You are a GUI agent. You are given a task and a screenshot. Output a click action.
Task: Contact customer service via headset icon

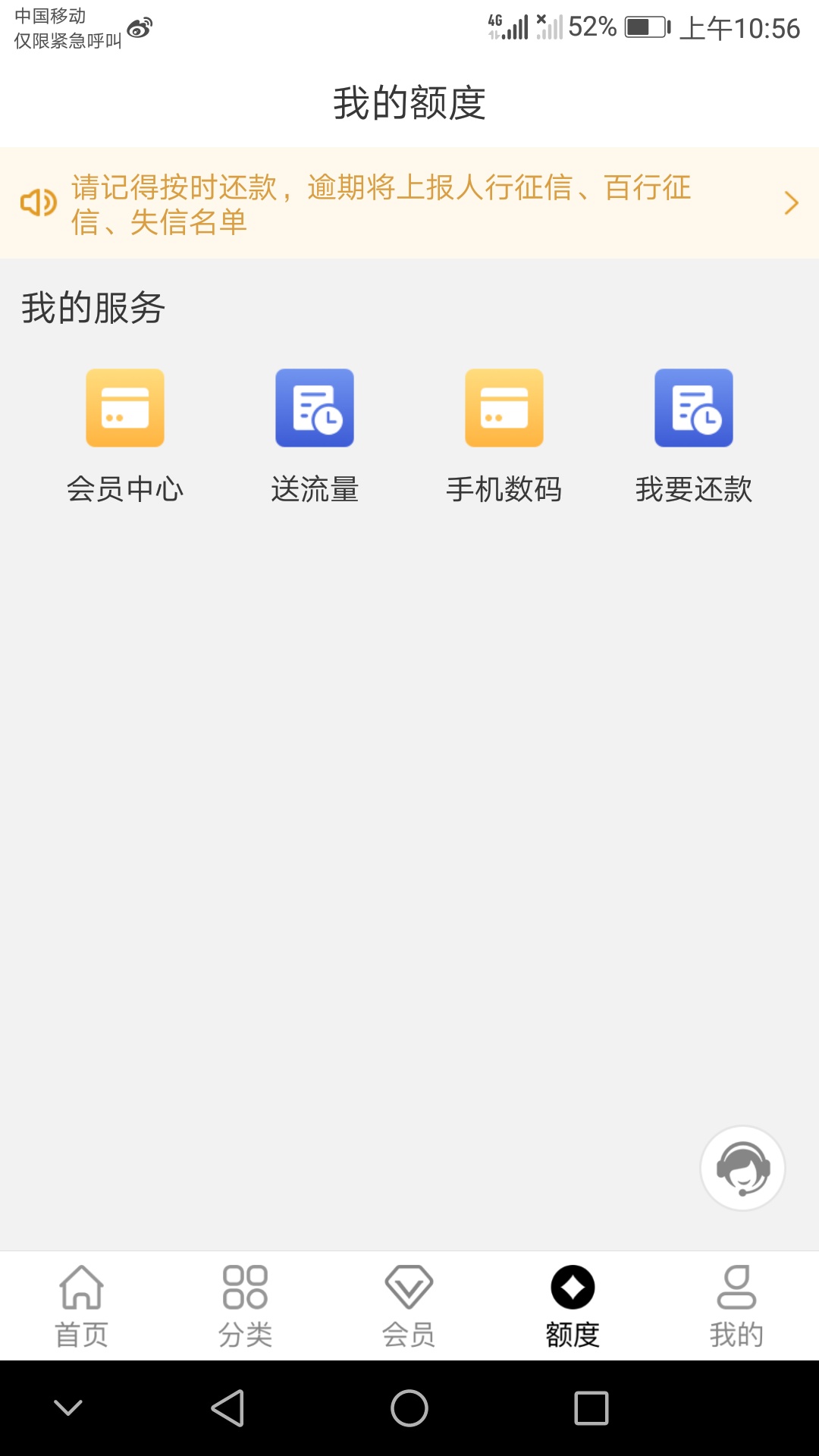pyautogui.click(x=742, y=1168)
